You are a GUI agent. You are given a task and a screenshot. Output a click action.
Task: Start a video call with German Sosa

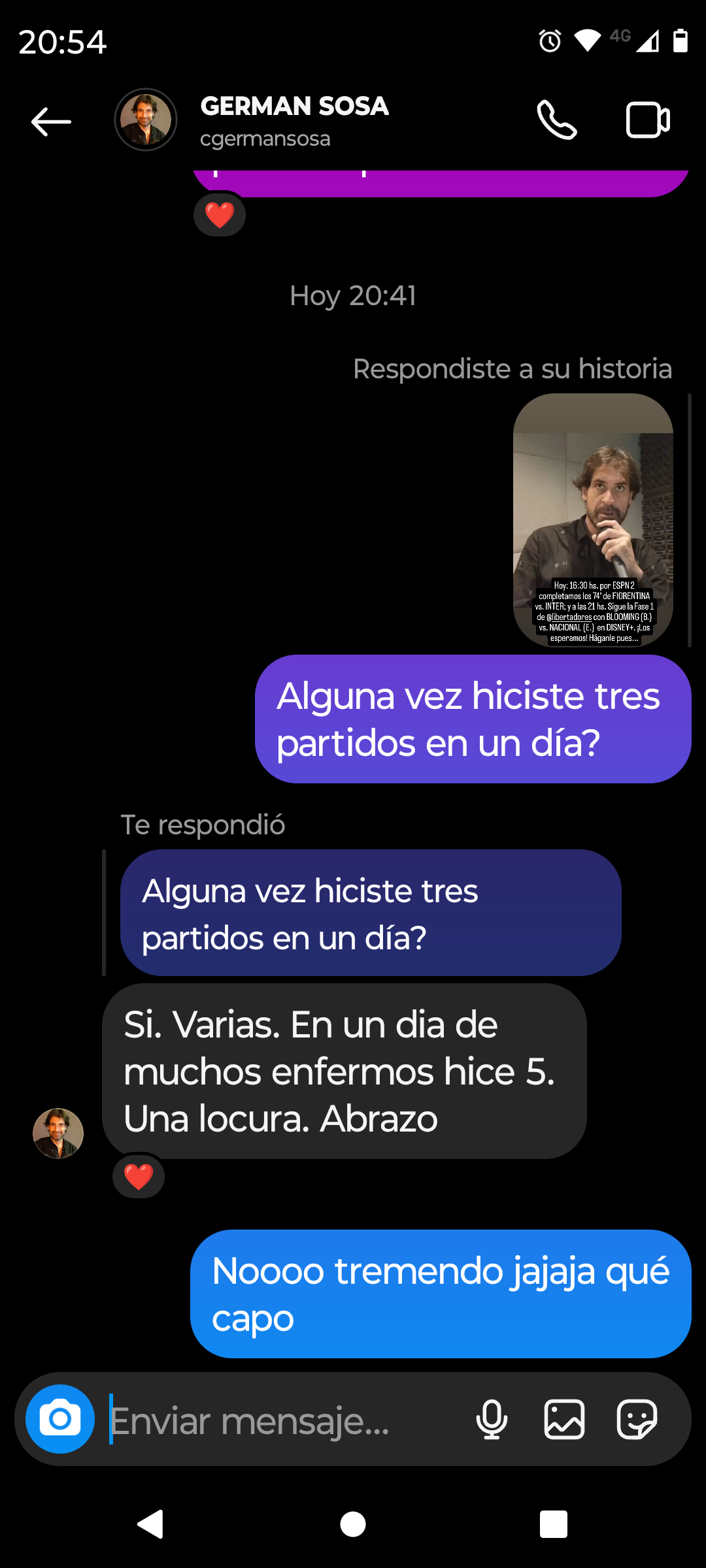point(648,120)
